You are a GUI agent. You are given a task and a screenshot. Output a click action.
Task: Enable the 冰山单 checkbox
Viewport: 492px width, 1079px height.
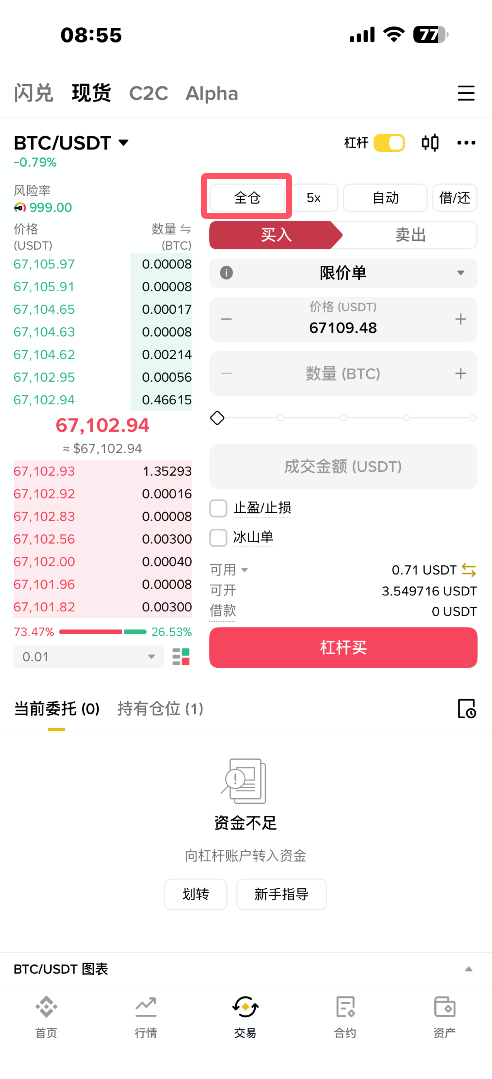click(218, 537)
